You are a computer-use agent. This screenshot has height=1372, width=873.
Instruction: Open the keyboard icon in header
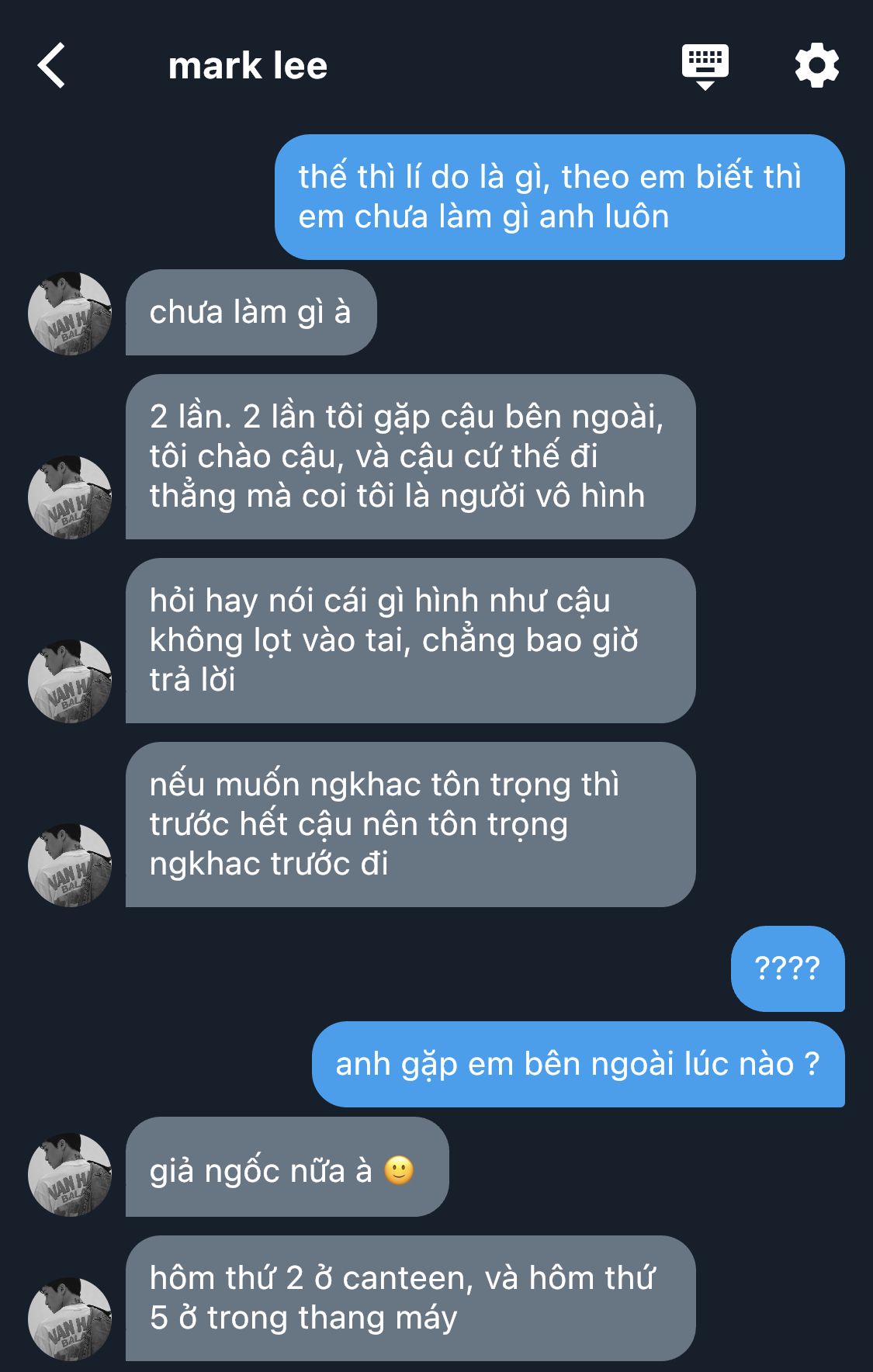pos(705,66)
